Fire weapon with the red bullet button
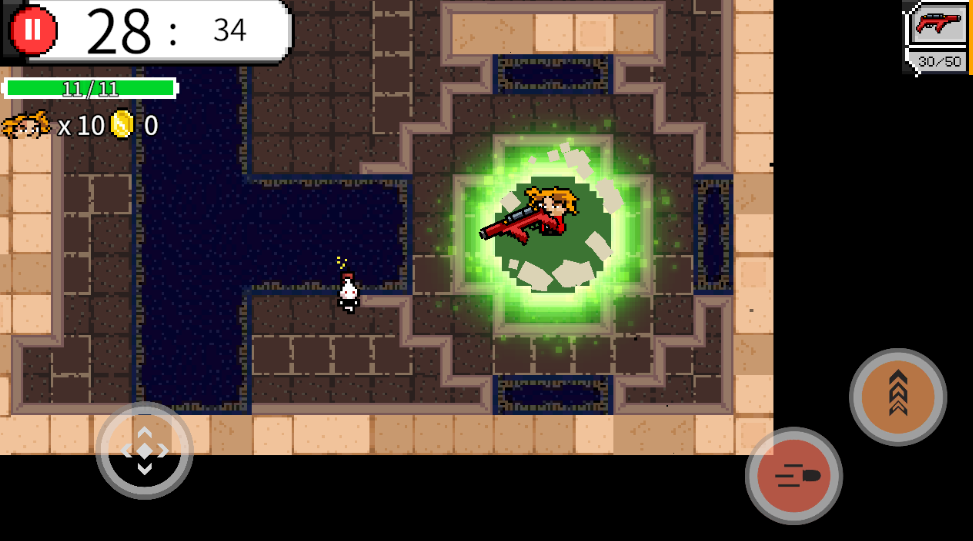Viewport: 973px width, 541px height. tap(793, 476)
